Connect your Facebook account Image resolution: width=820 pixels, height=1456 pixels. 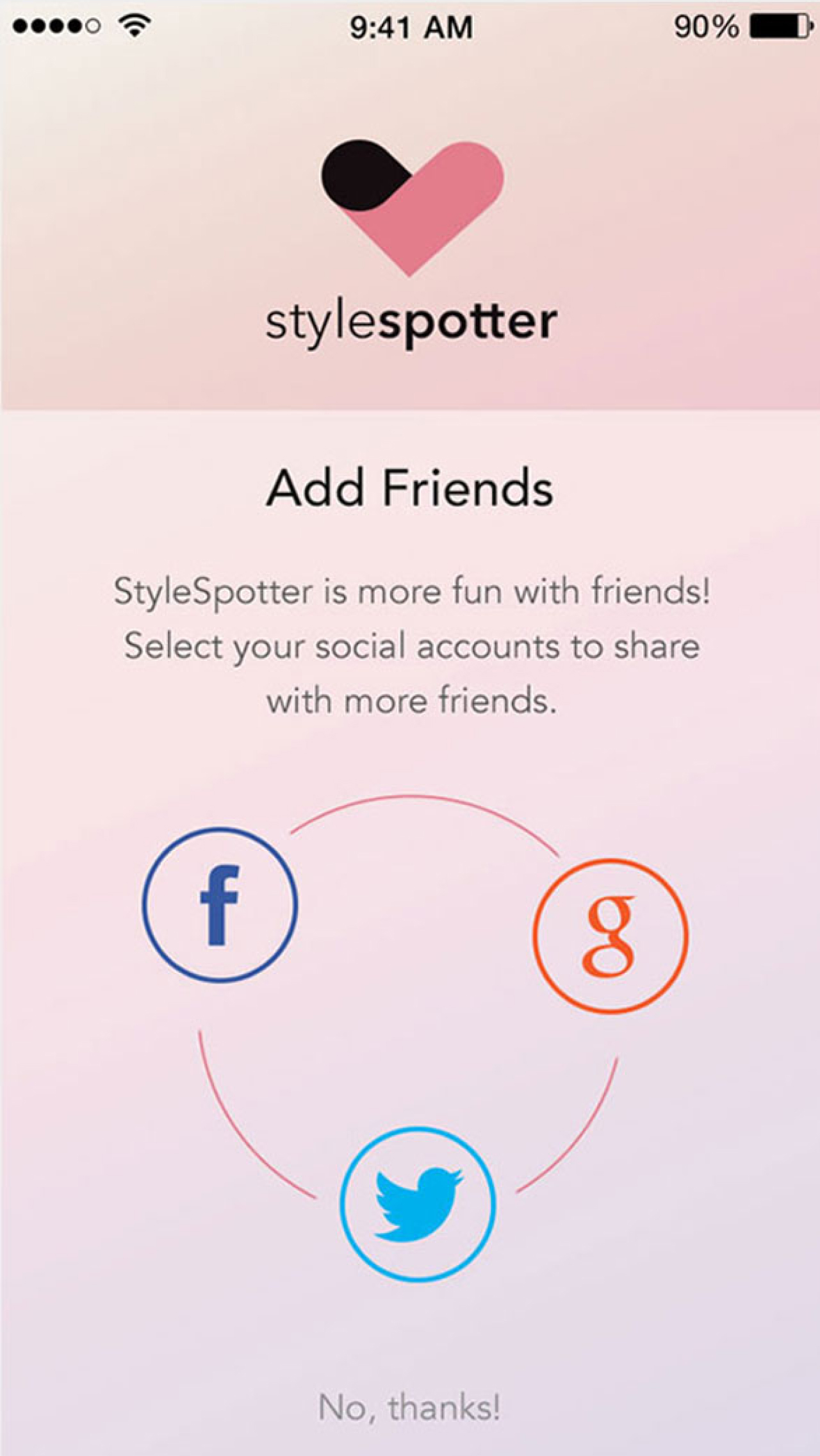(220, 905)
